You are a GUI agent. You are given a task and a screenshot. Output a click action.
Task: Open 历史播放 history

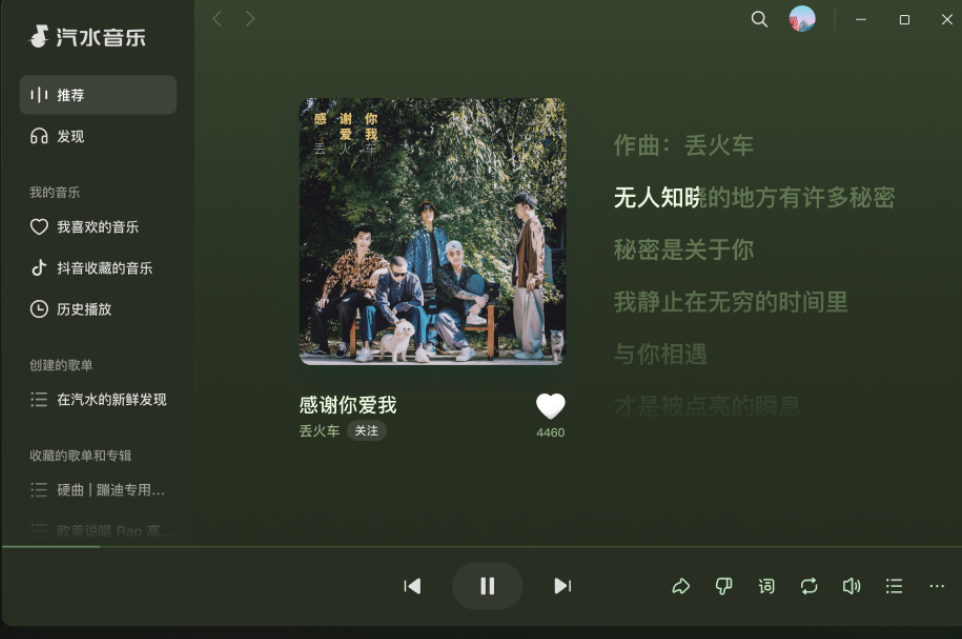pos(98,309)
